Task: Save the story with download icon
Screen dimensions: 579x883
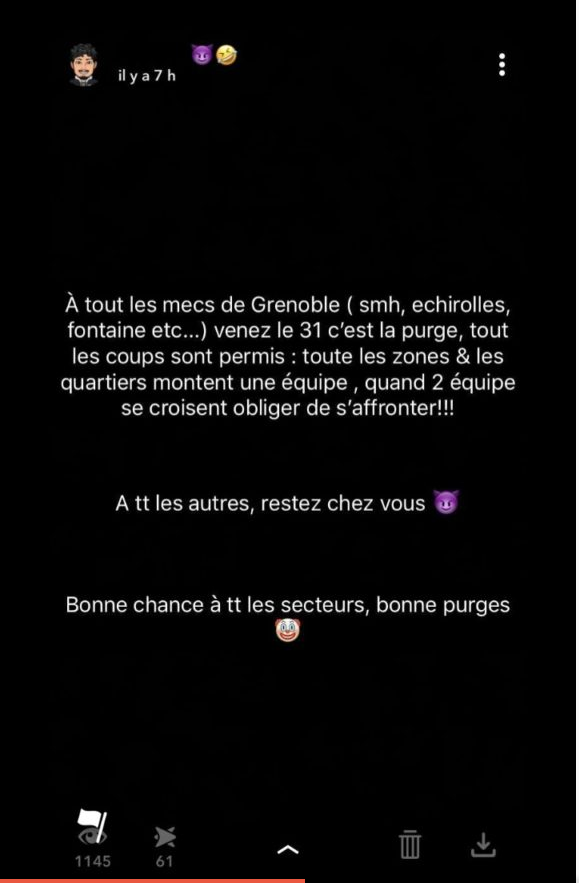Action: (x=483, y=845)
